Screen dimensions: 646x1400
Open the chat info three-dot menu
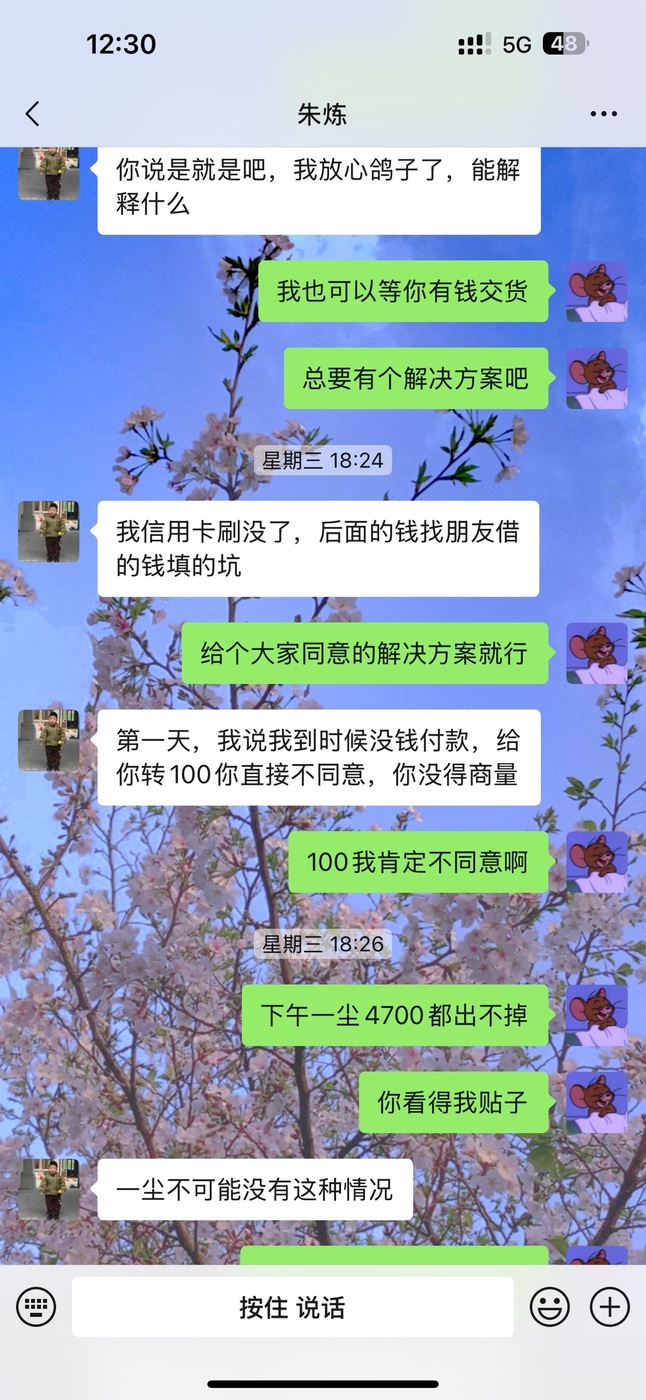coord(603,114)
